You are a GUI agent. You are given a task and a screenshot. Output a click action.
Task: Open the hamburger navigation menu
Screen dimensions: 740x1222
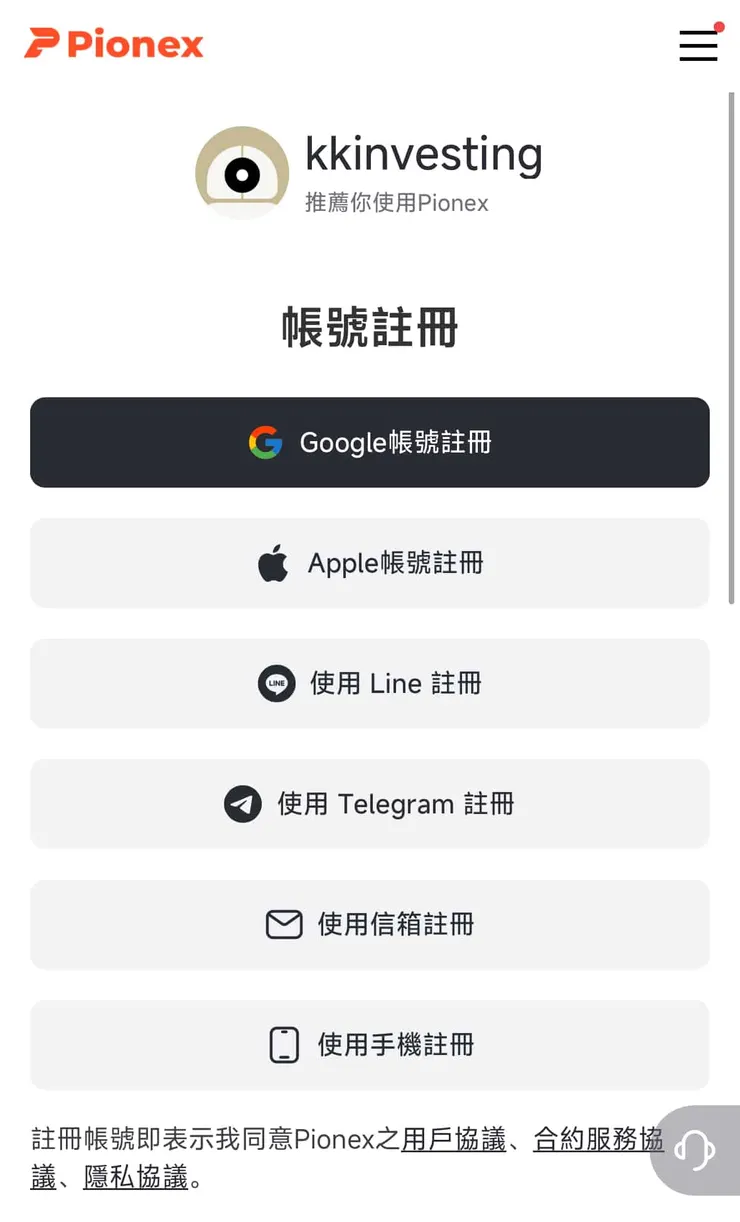pyautogui.click(x=698, y=46)
